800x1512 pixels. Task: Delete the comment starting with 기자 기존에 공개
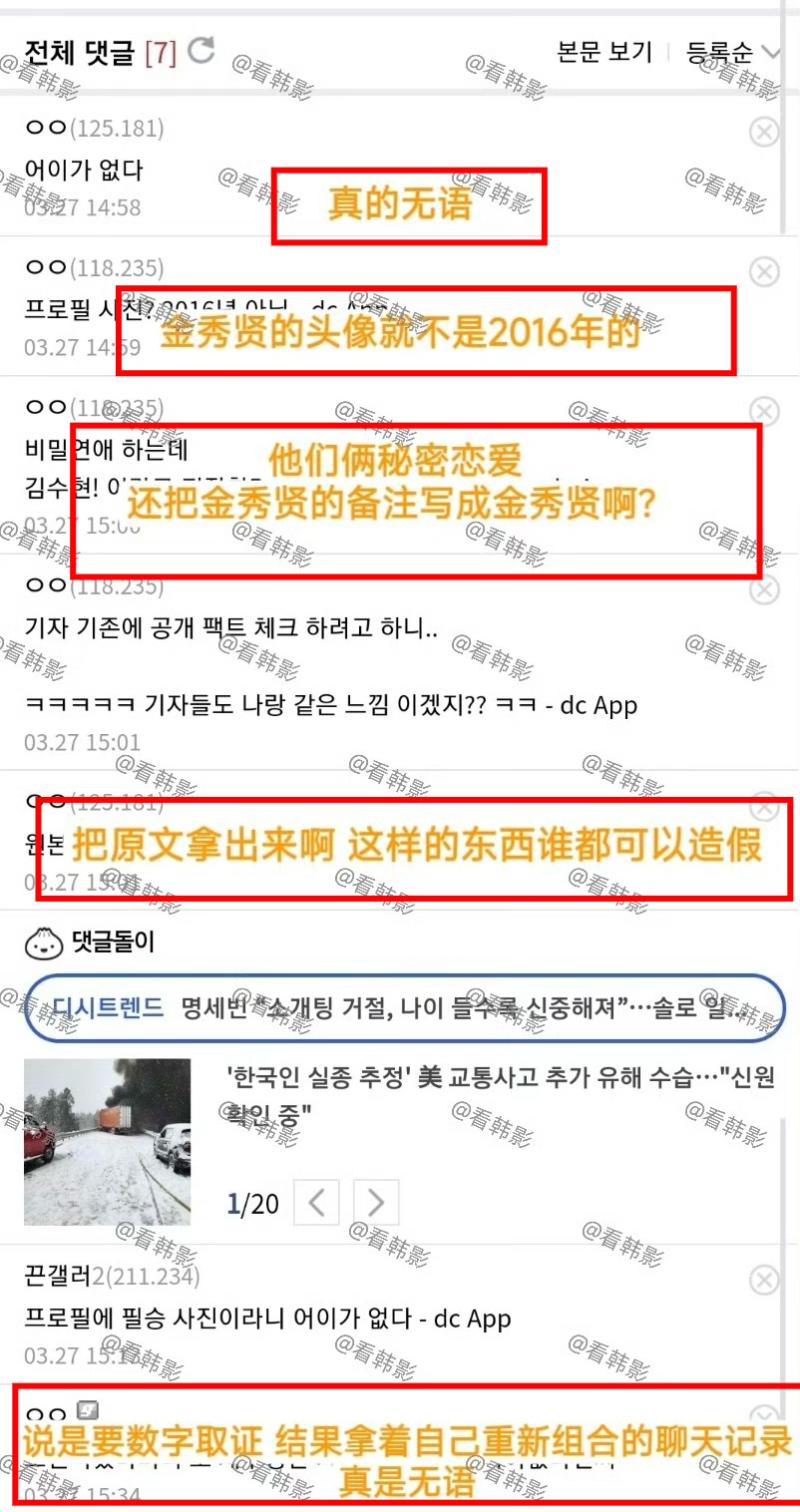pyautogui.click(x=763, y=590)
